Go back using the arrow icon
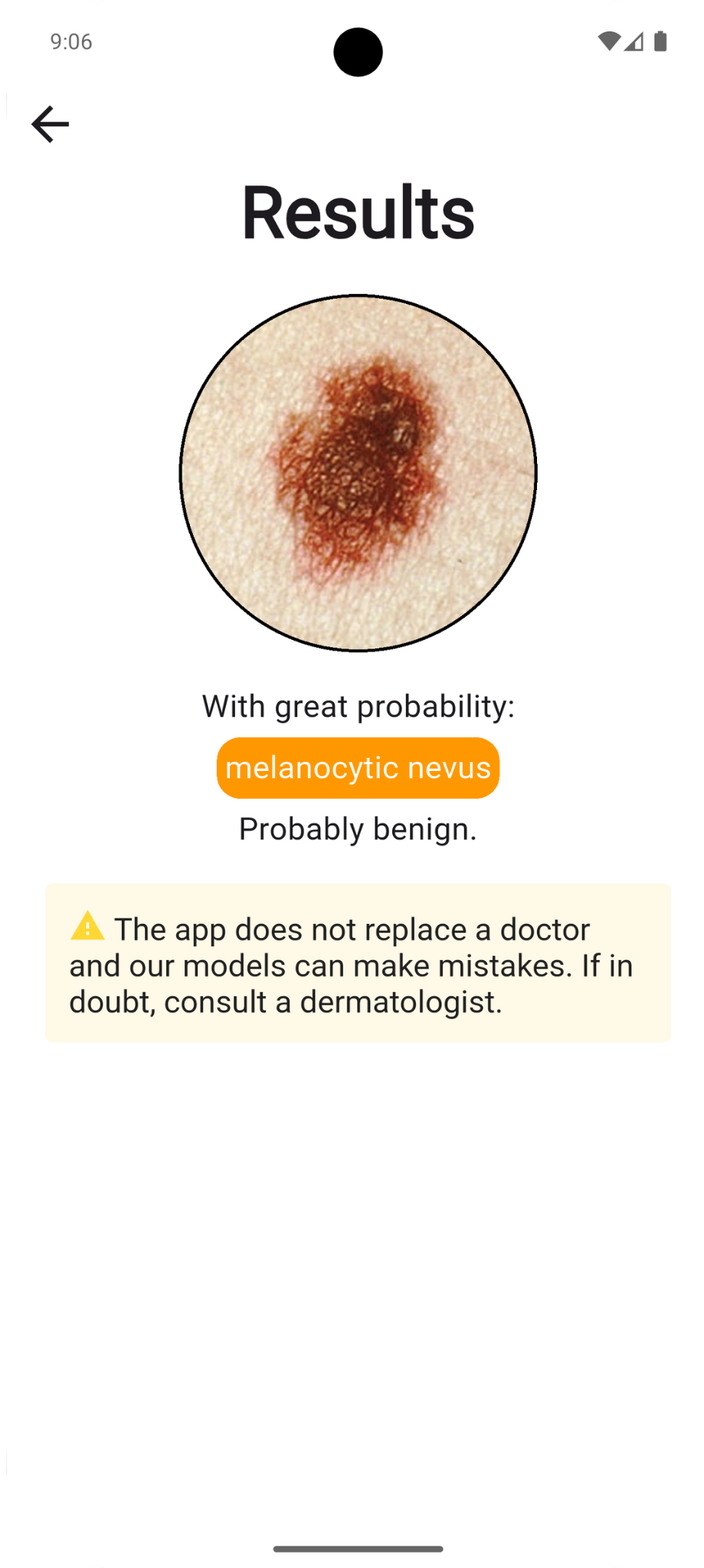704x1568 pixels. coord(50,124)
